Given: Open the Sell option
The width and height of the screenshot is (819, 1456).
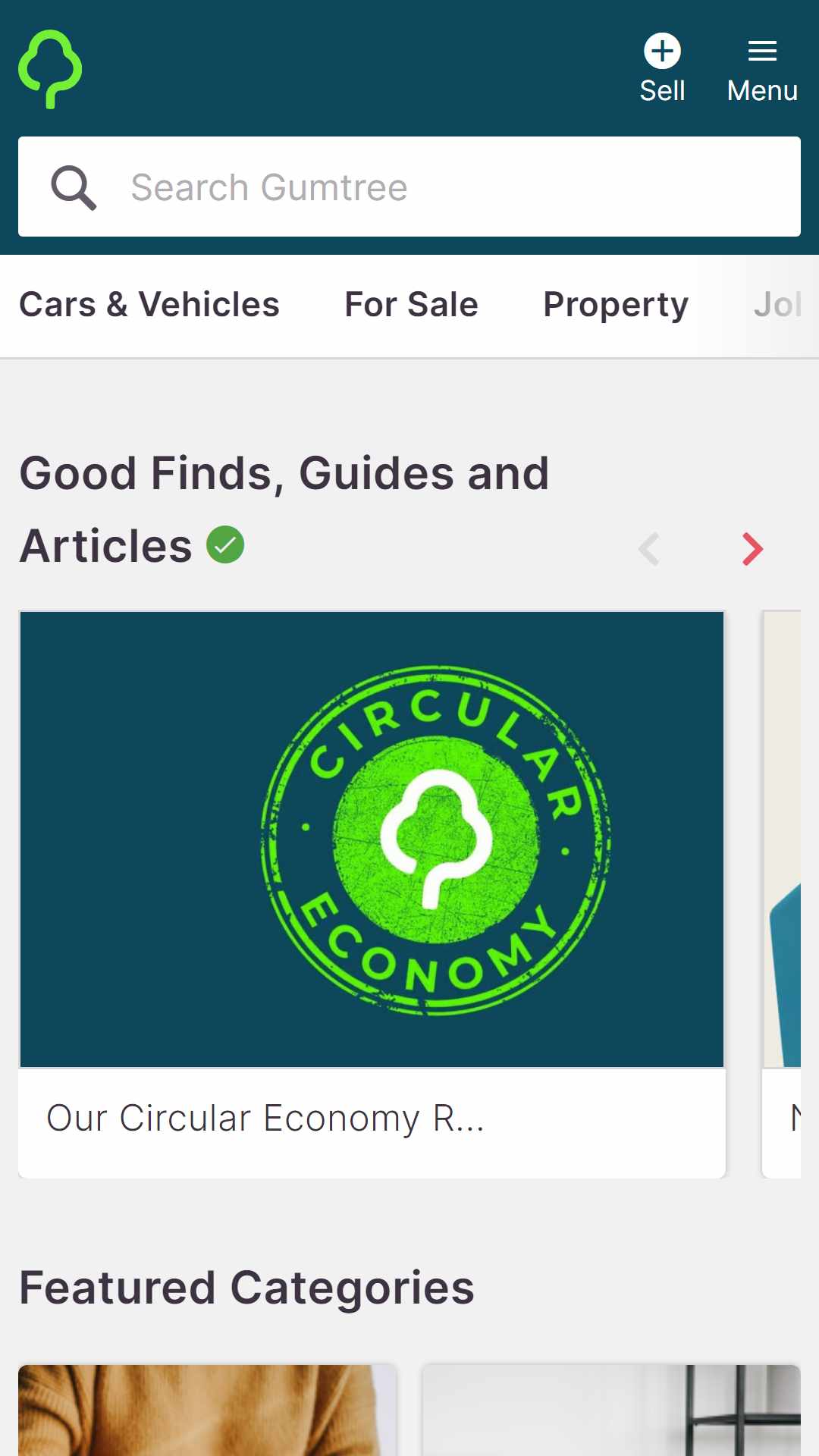Looking at the screenshot, I should (x=662, y=69).
